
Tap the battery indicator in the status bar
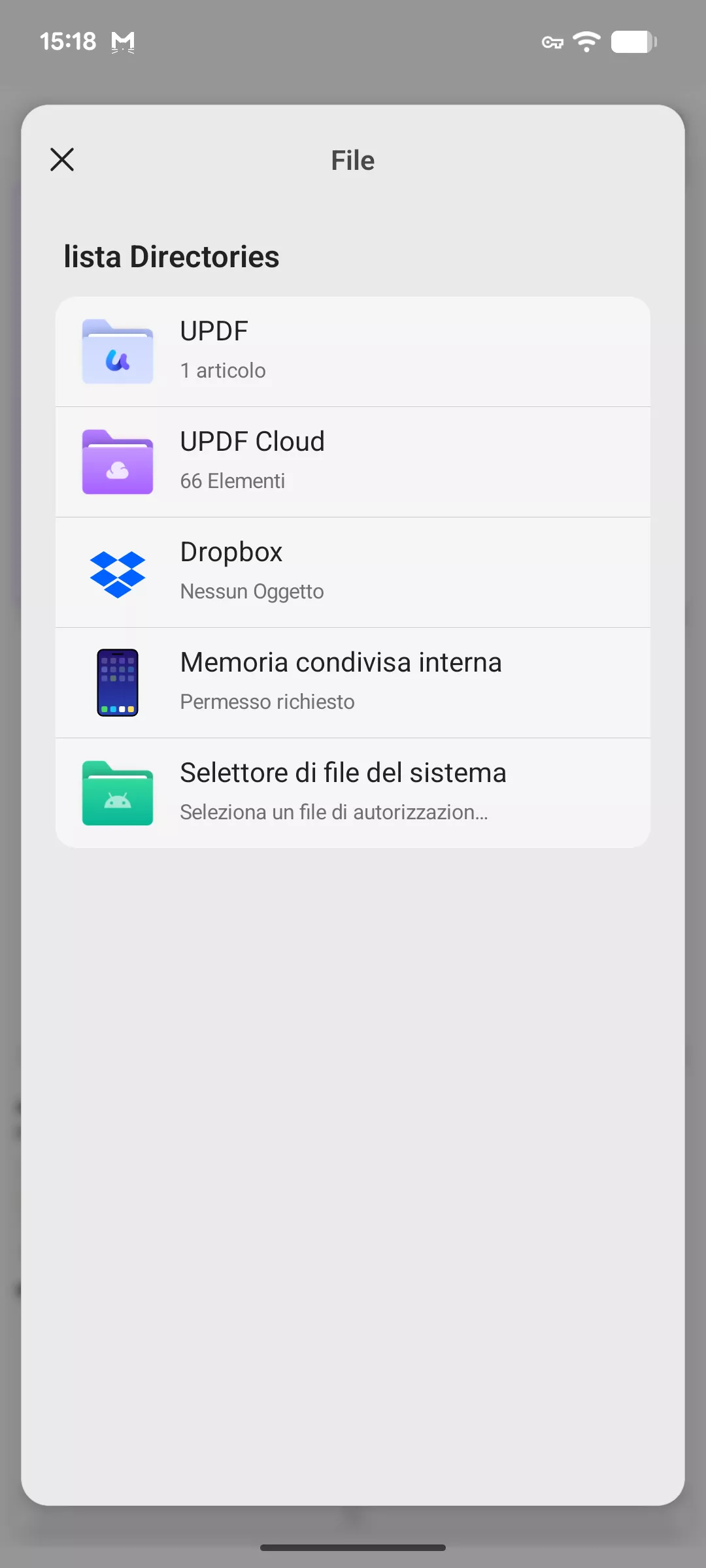pos(631,41)
